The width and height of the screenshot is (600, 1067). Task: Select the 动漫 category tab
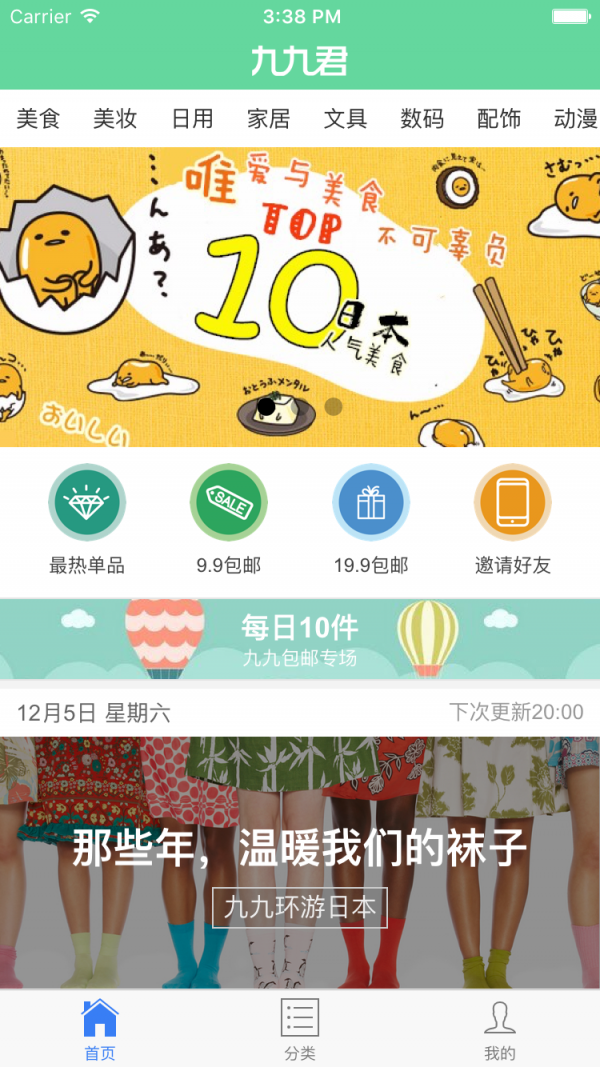(575, 119)
